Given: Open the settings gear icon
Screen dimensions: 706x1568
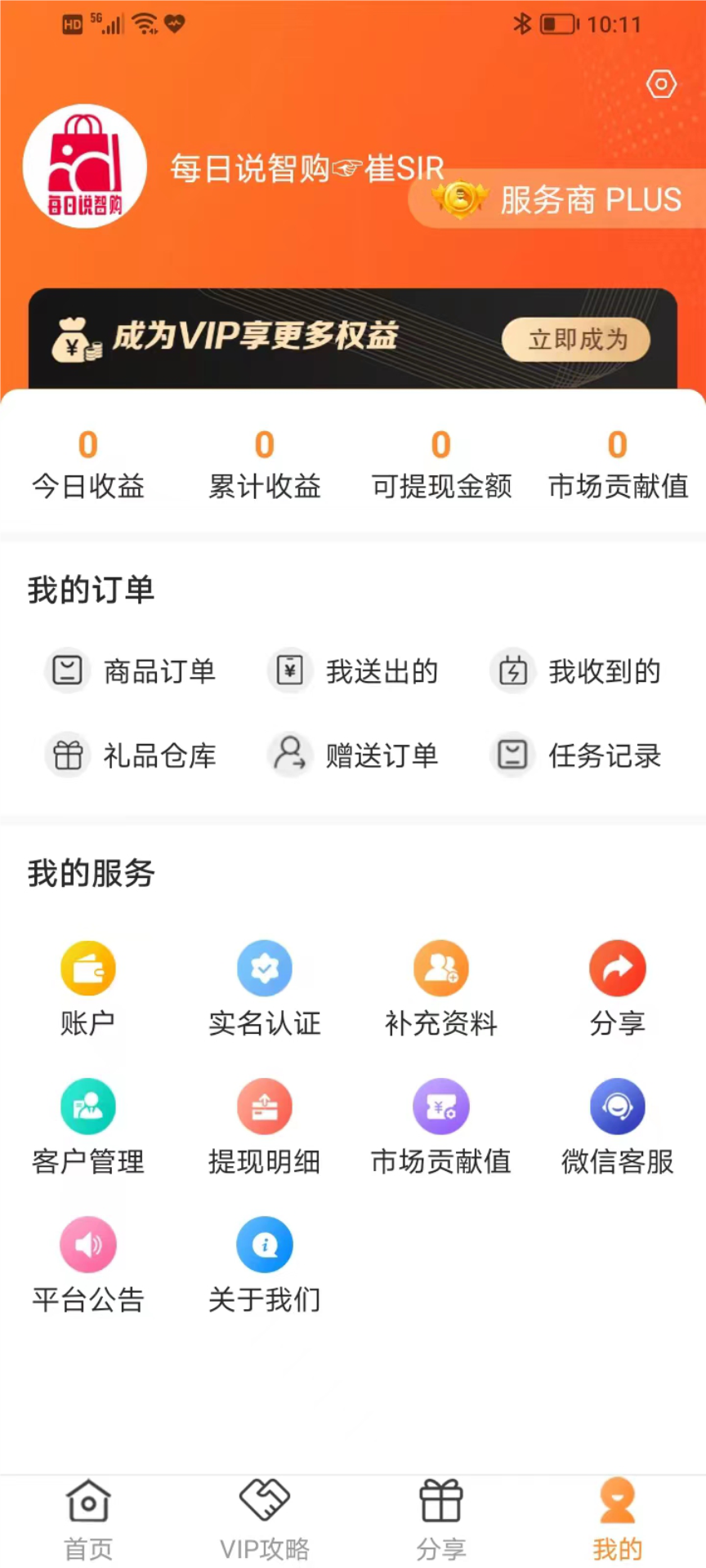Looking at the screenshot, I should 661,84.
